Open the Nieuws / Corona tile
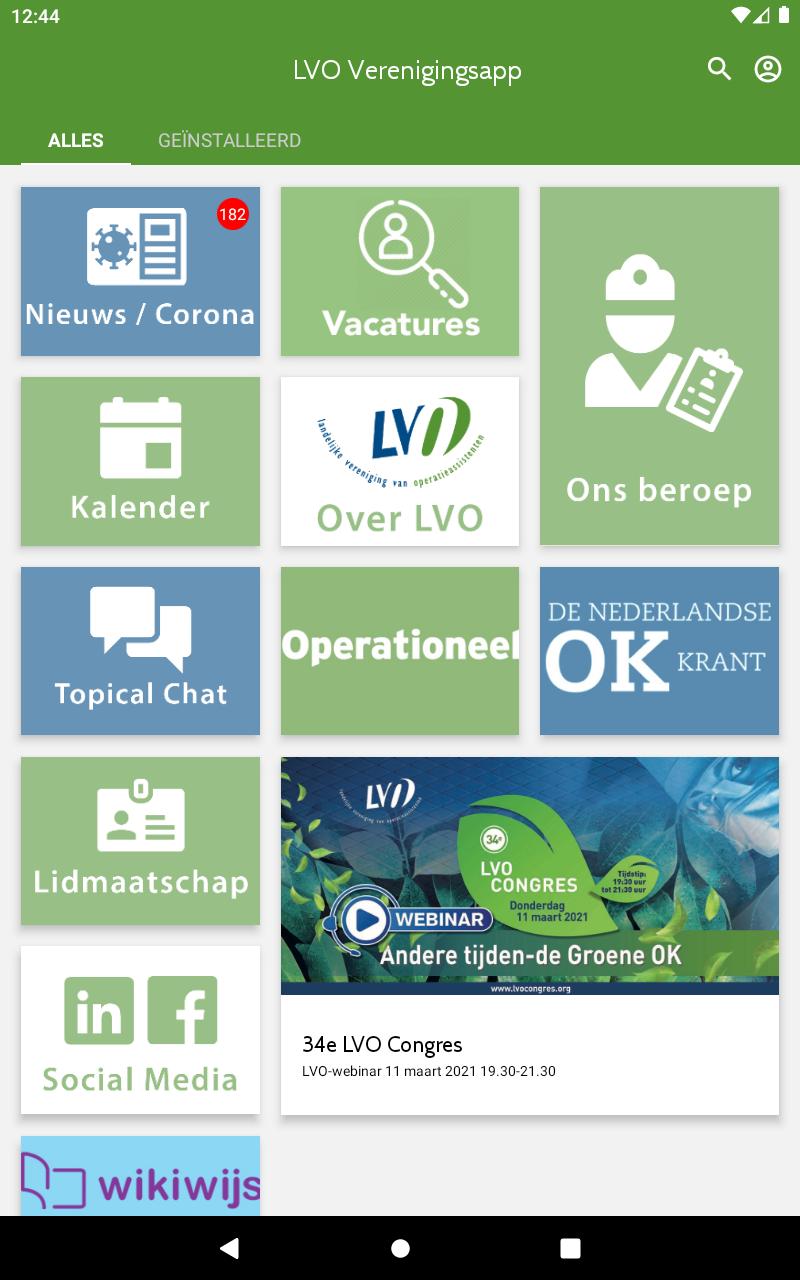Viewport: 800px width, 1280px height. 140,271
